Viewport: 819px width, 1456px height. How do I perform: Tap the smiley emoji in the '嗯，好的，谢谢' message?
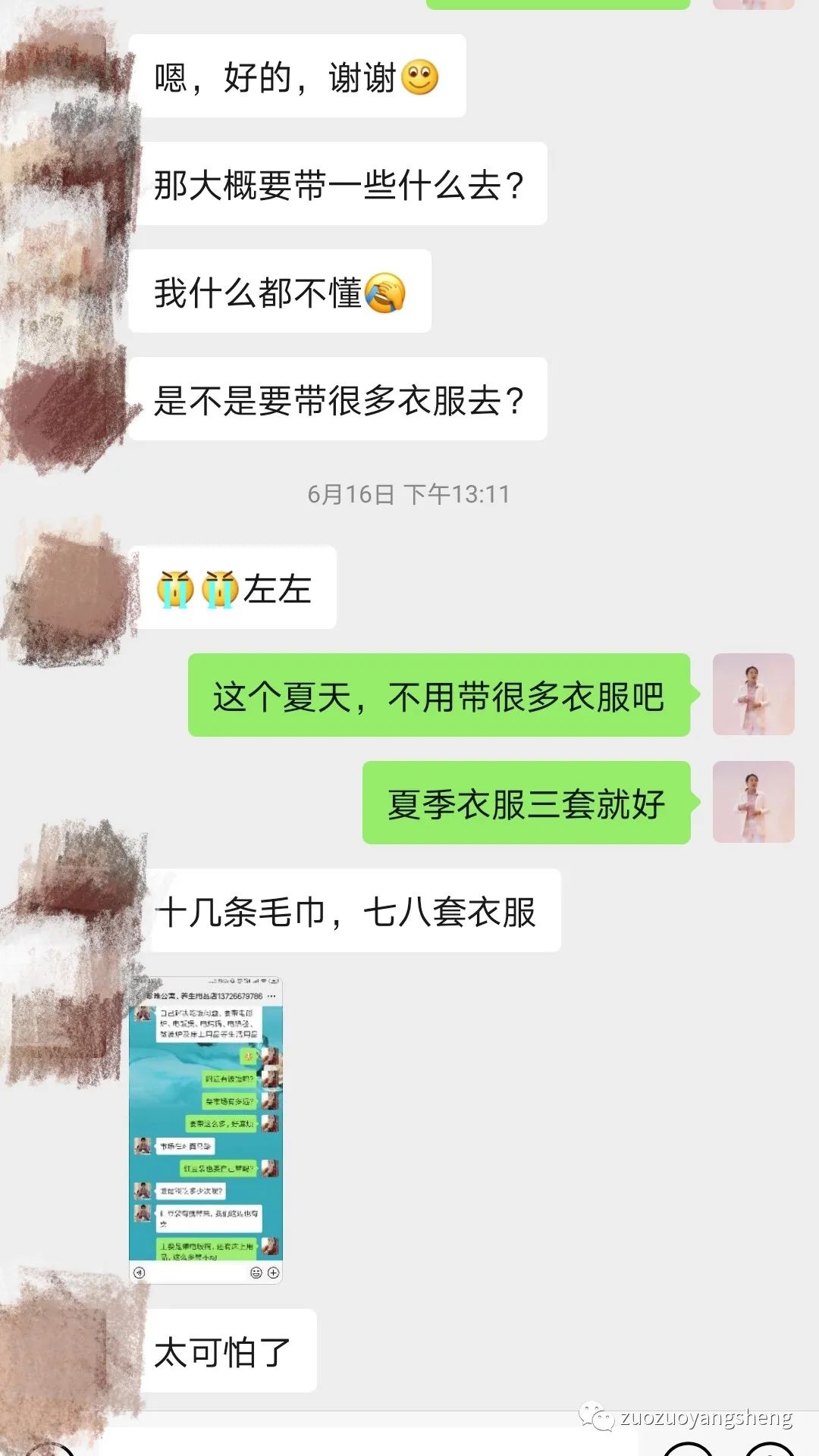point(420,75)
